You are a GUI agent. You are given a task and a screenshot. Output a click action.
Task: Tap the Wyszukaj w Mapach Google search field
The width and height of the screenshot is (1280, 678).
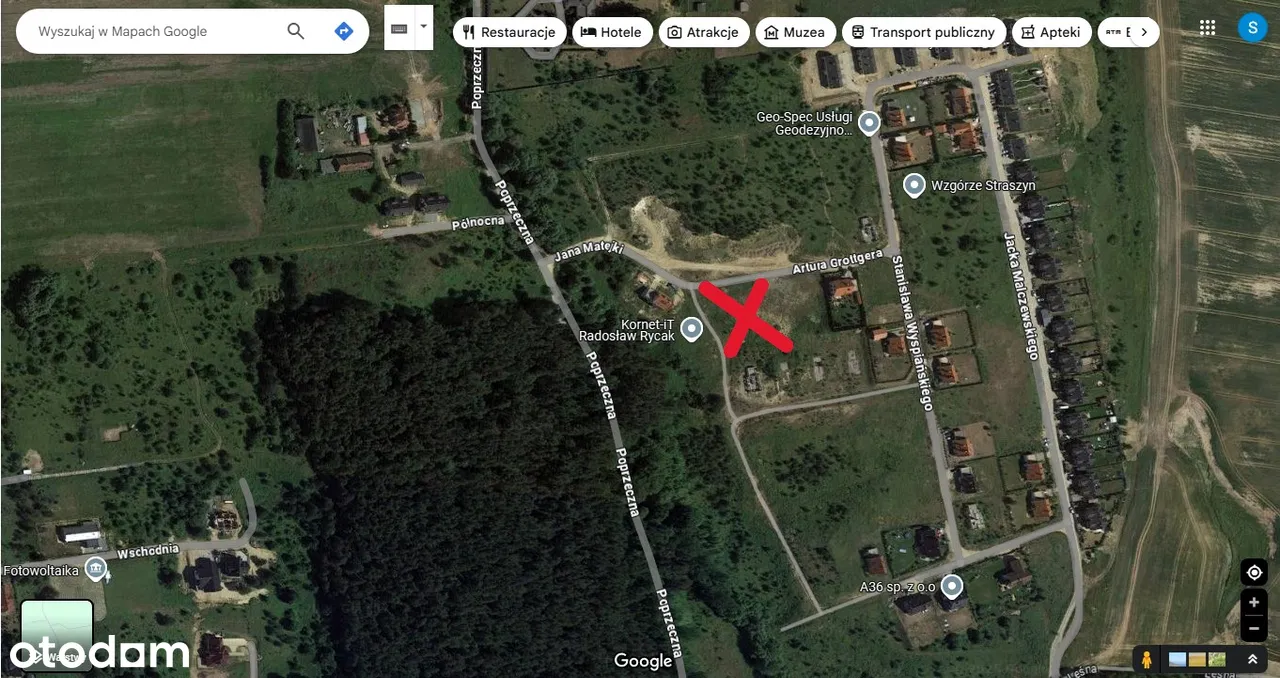[150, 31]
